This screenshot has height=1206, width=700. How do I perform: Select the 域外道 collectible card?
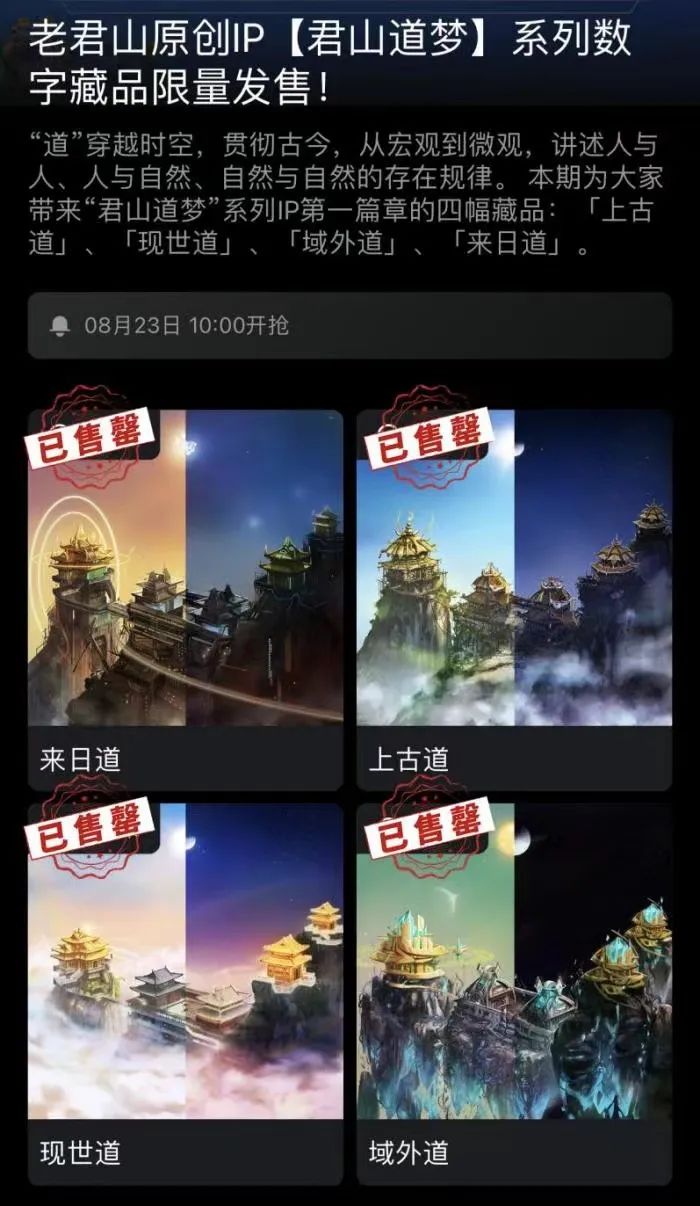[x=514, y=993]
